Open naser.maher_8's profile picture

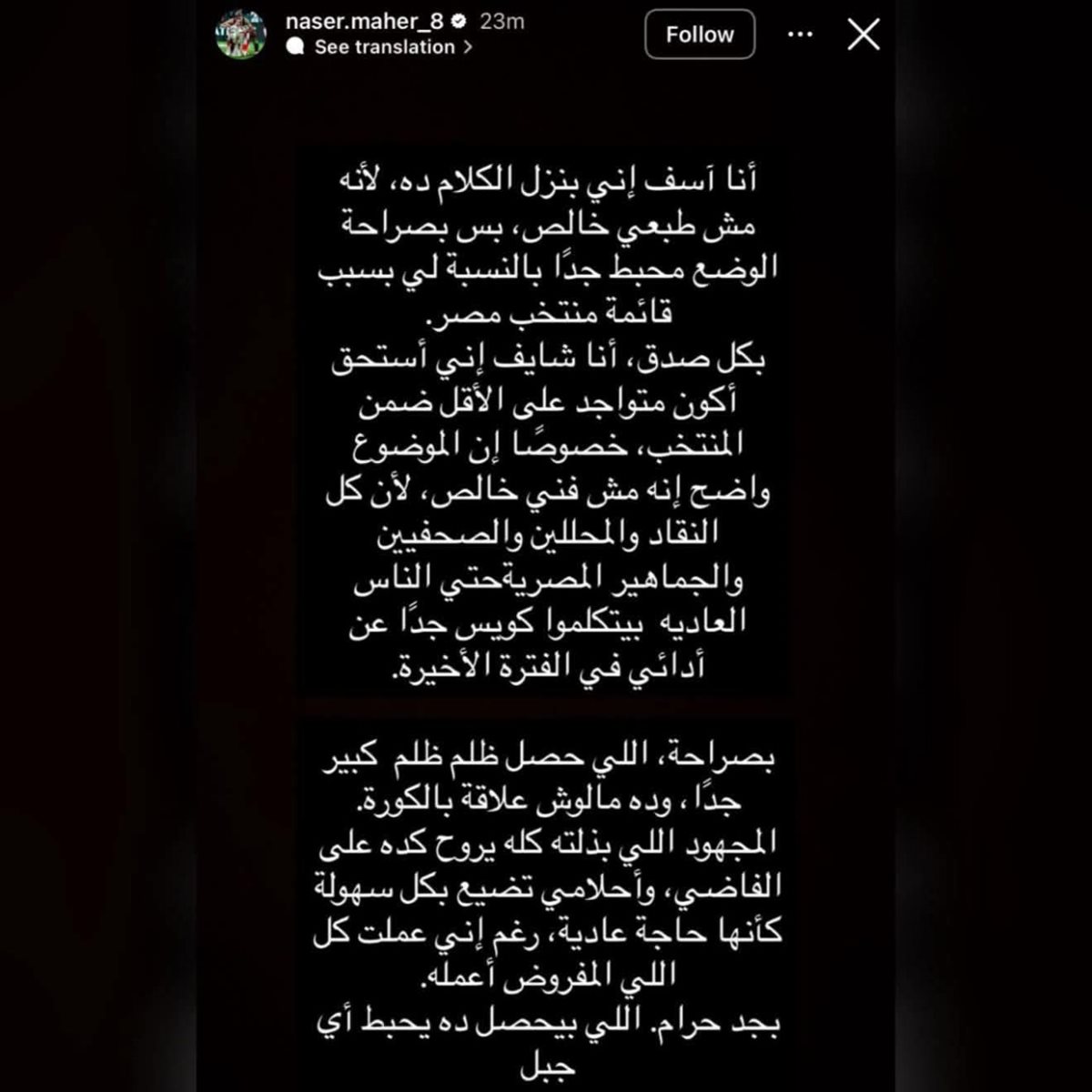241,35
